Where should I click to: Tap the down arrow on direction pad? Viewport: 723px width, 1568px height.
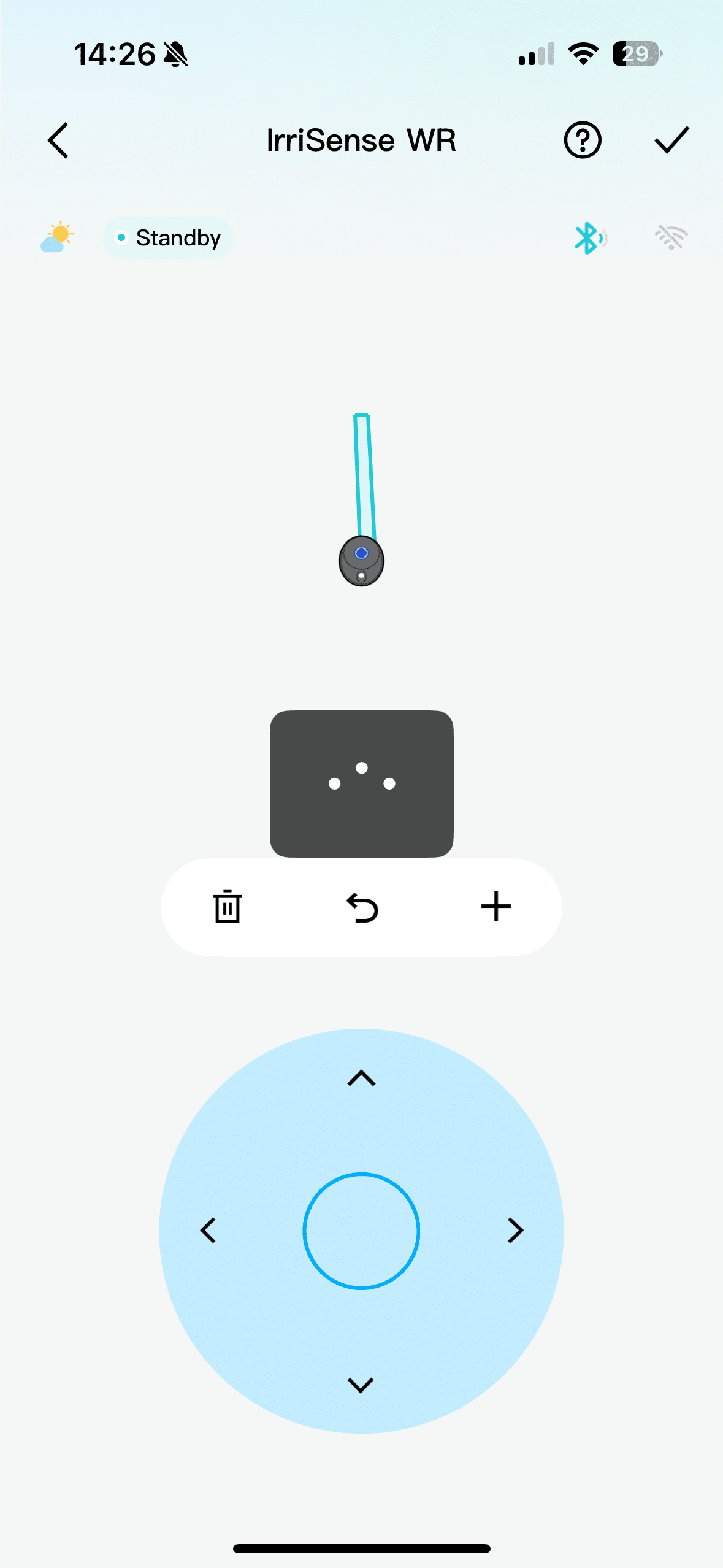point(361,1385)
